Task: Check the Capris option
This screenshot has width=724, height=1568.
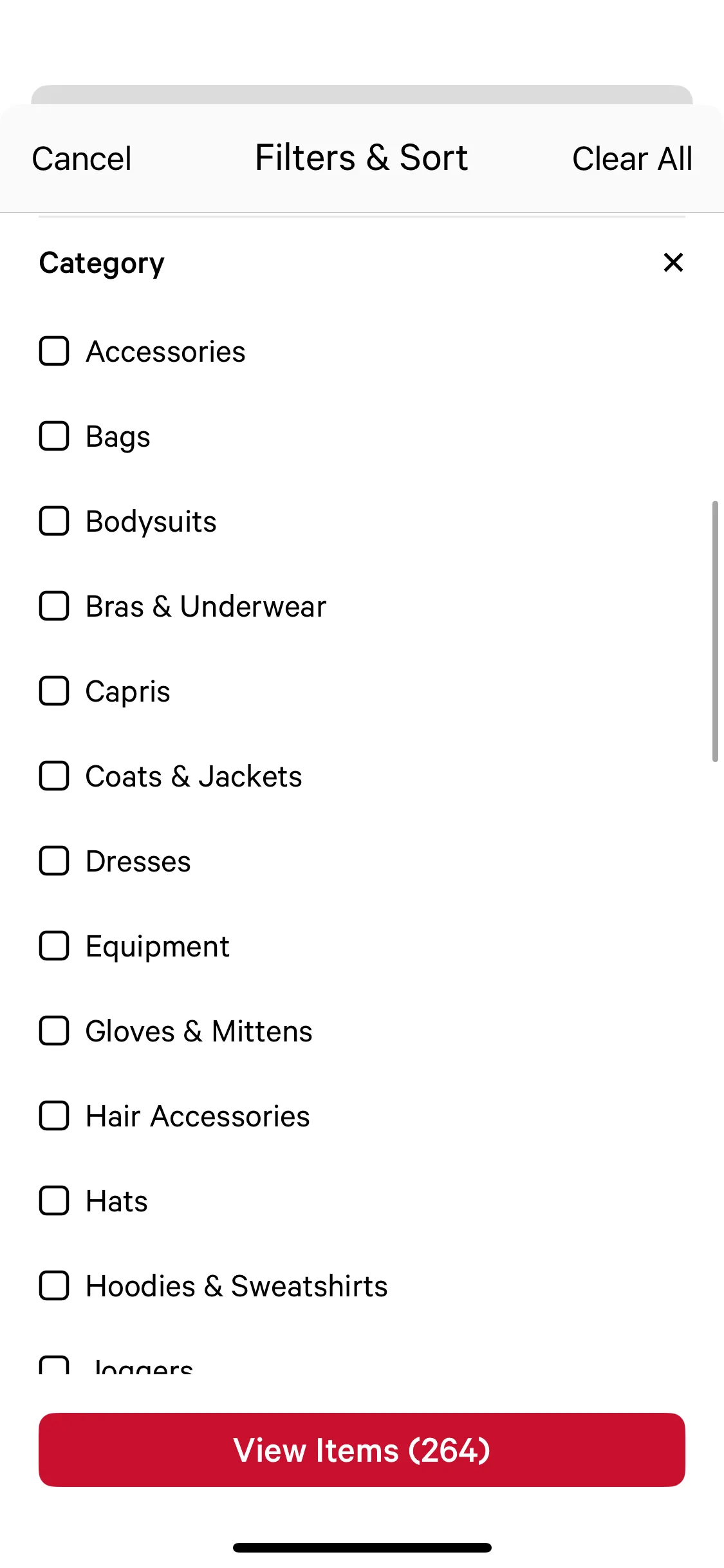Action: point(54,691)
